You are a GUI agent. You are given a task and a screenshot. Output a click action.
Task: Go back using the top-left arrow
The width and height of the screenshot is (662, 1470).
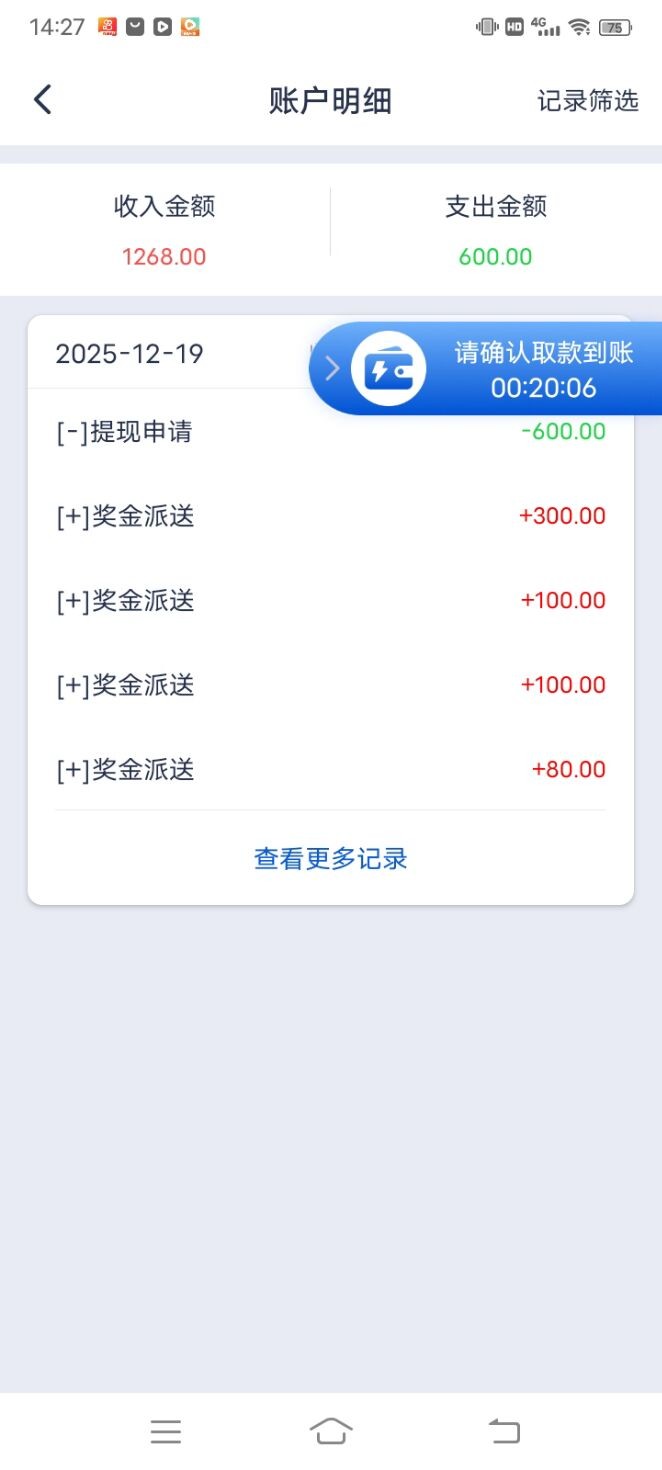[x=42, y=100]
